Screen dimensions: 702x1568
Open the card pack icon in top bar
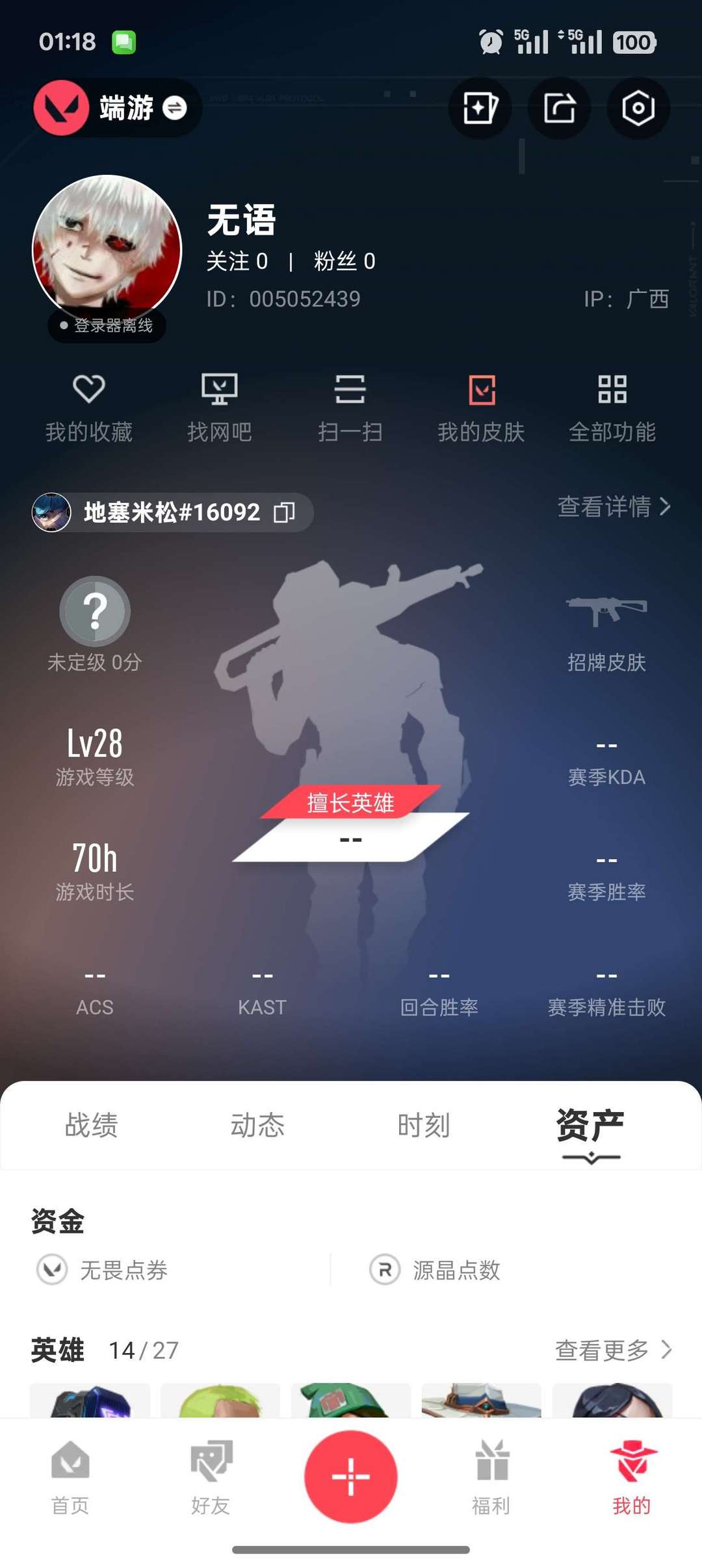(480, 108)
